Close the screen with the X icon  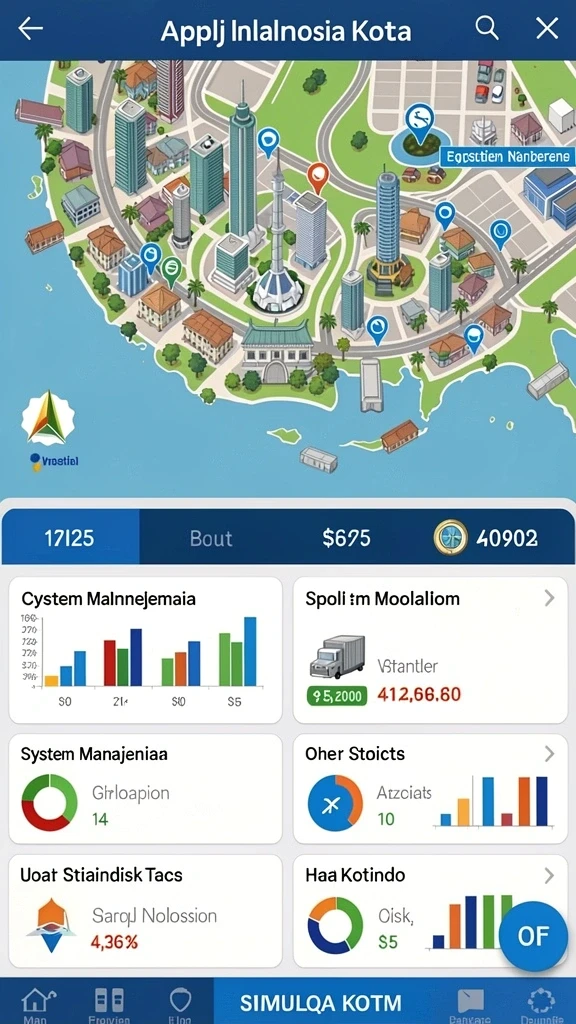(x=546, y=28)
